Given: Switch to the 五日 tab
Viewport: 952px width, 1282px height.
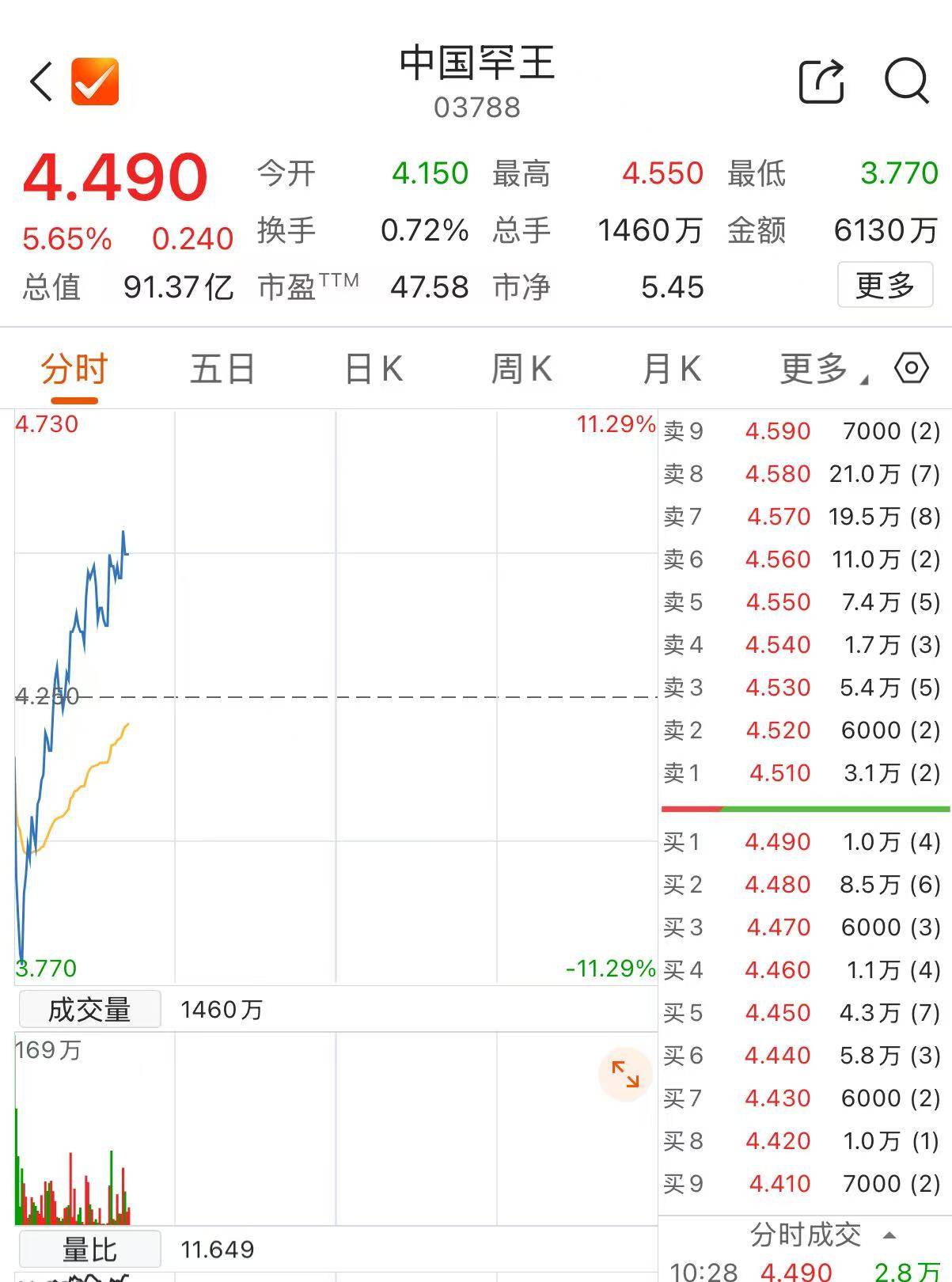Looking at the screenshot, I should tap(222, 370).
